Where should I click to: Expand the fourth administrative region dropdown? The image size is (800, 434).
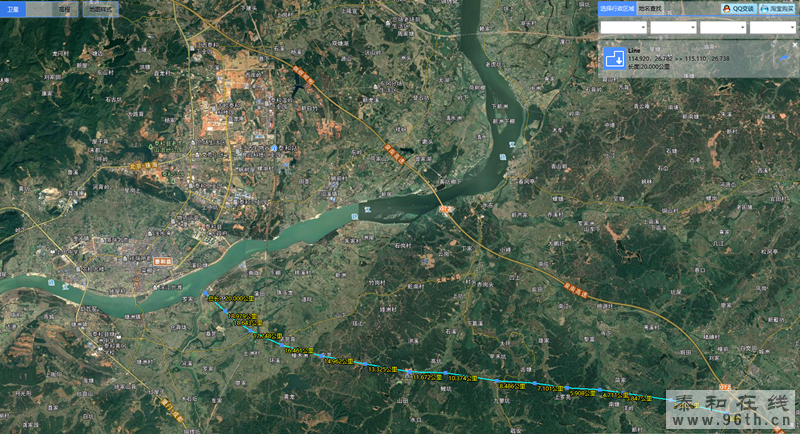[772, 28]
